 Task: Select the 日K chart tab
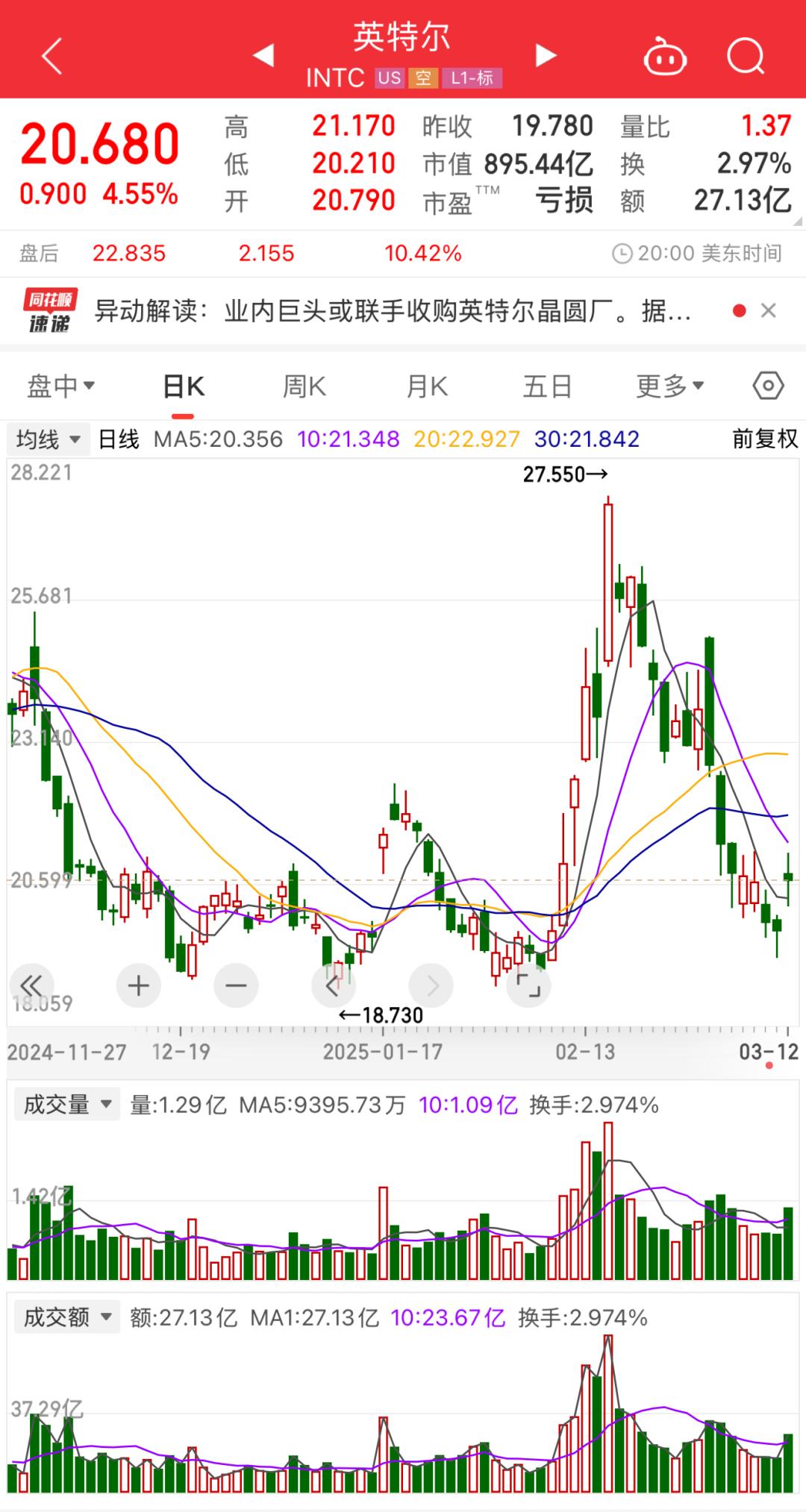(x=184, y=386)
